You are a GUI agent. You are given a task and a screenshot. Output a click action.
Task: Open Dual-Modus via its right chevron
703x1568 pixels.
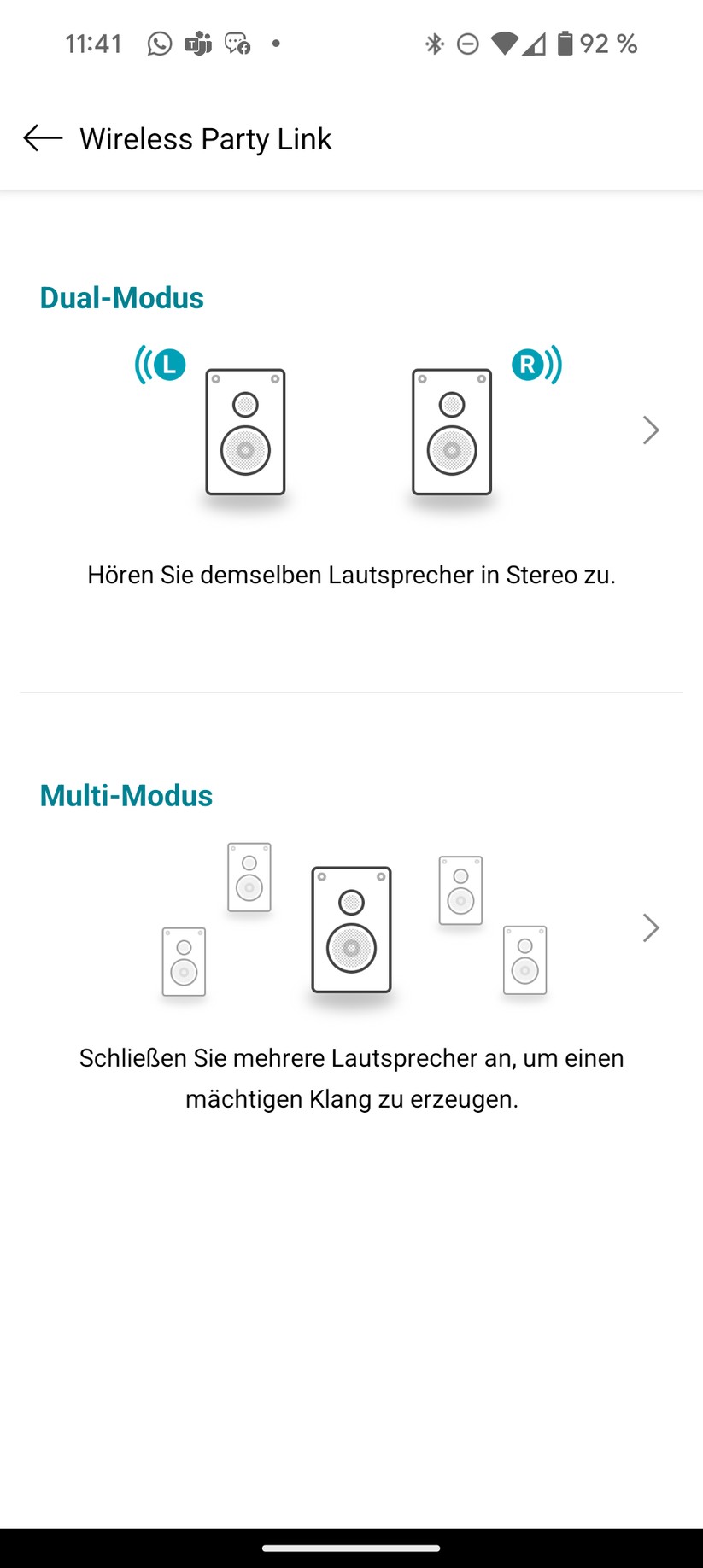click(651, 430)
